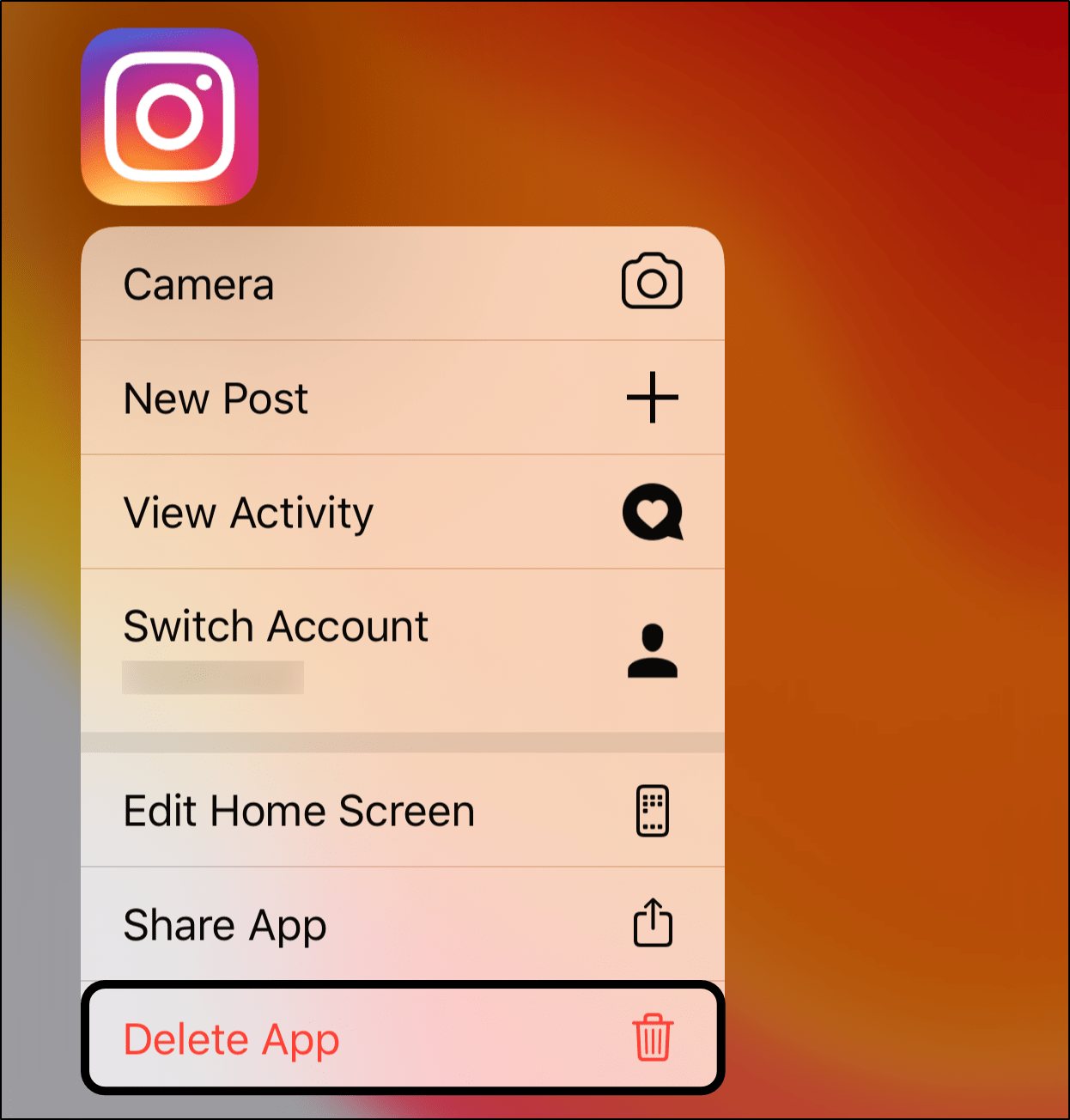Viewport: 1070px width, 1120px height.
Task: Select New Post quick action
Action: (x=402, y=399)
